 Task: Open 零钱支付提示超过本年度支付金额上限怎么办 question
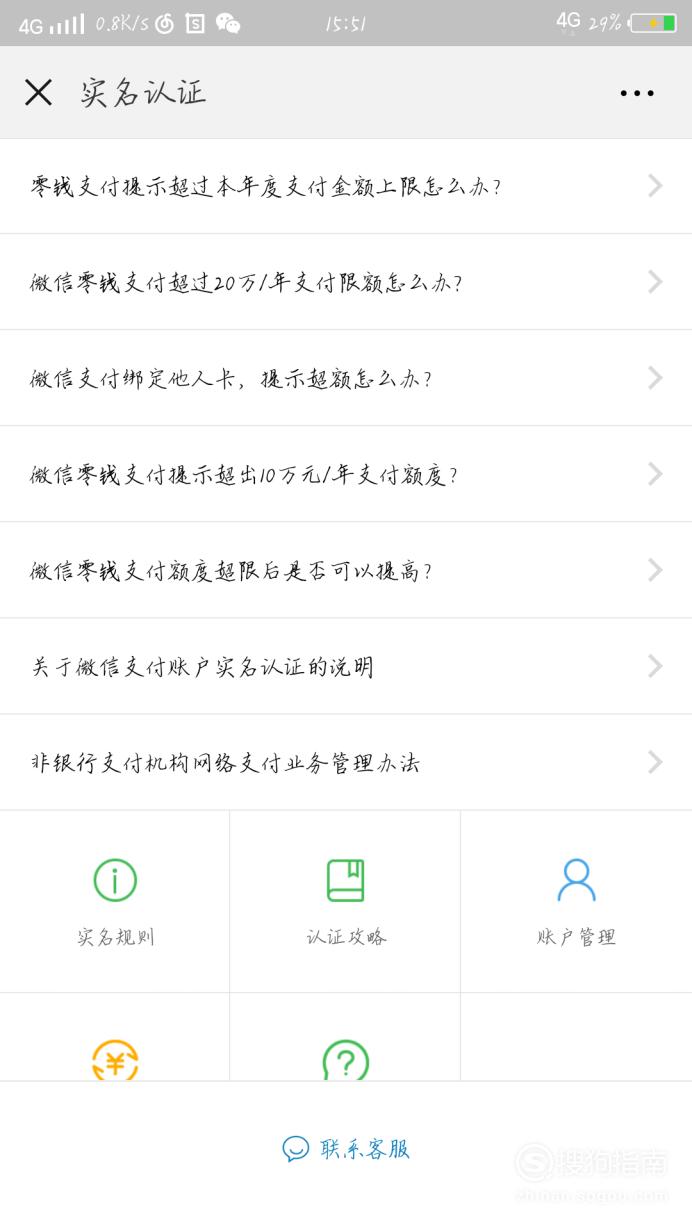(x=346, y=186)
